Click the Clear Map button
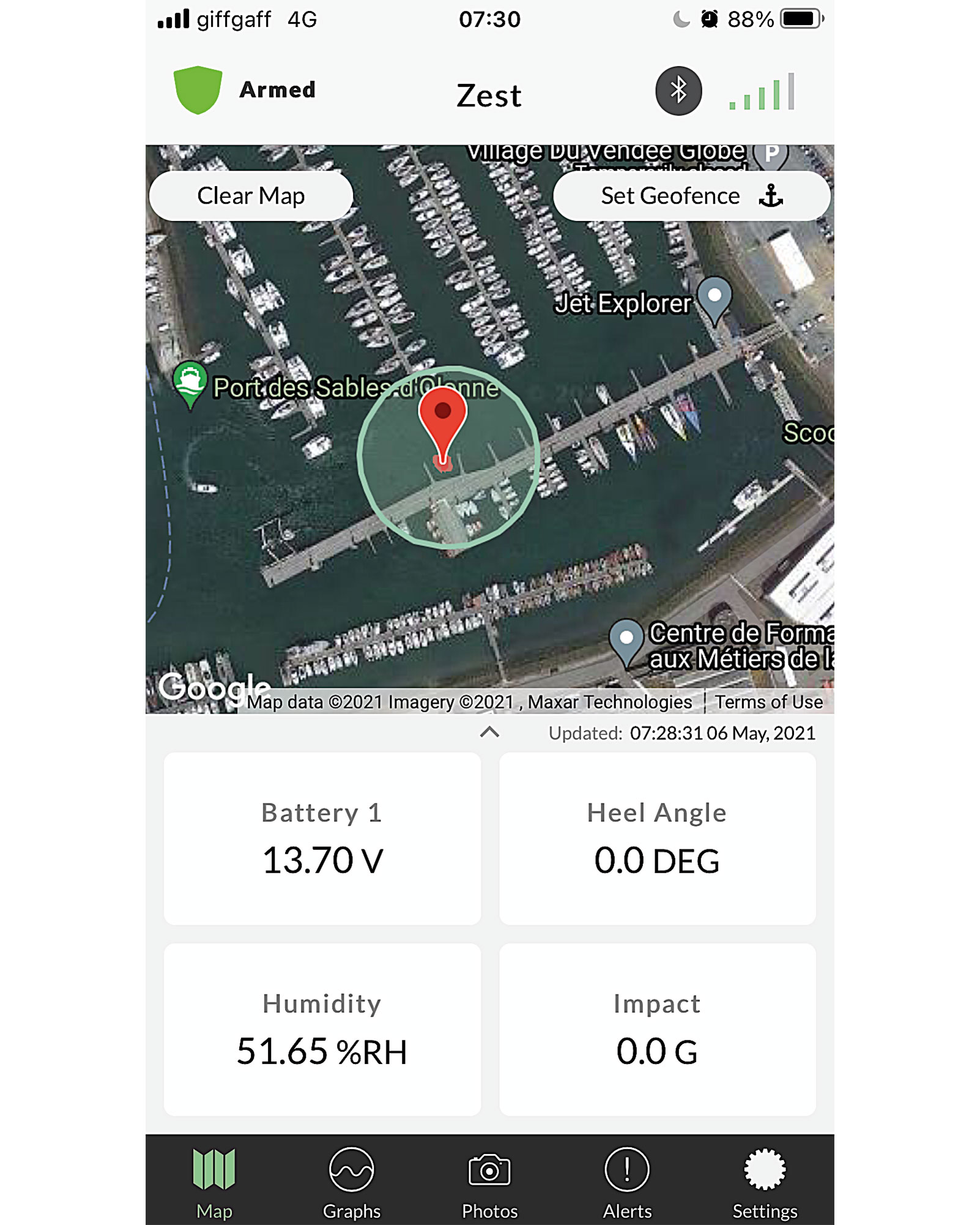Viewport: 980px width, 1225px height. click(250, 195)
